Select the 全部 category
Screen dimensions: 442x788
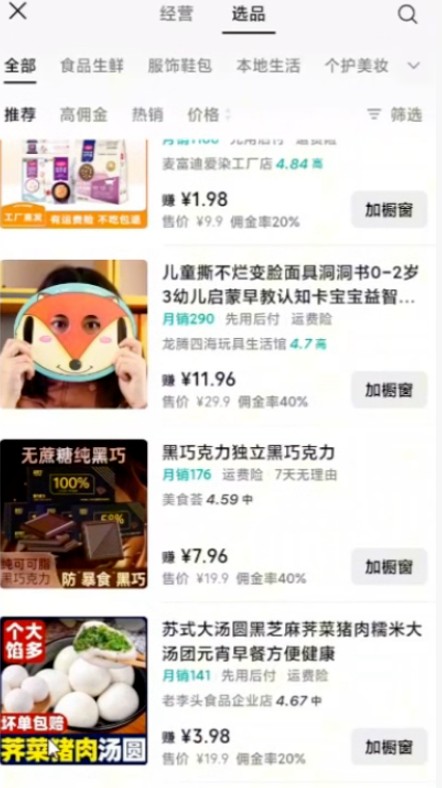coord(20,65)
